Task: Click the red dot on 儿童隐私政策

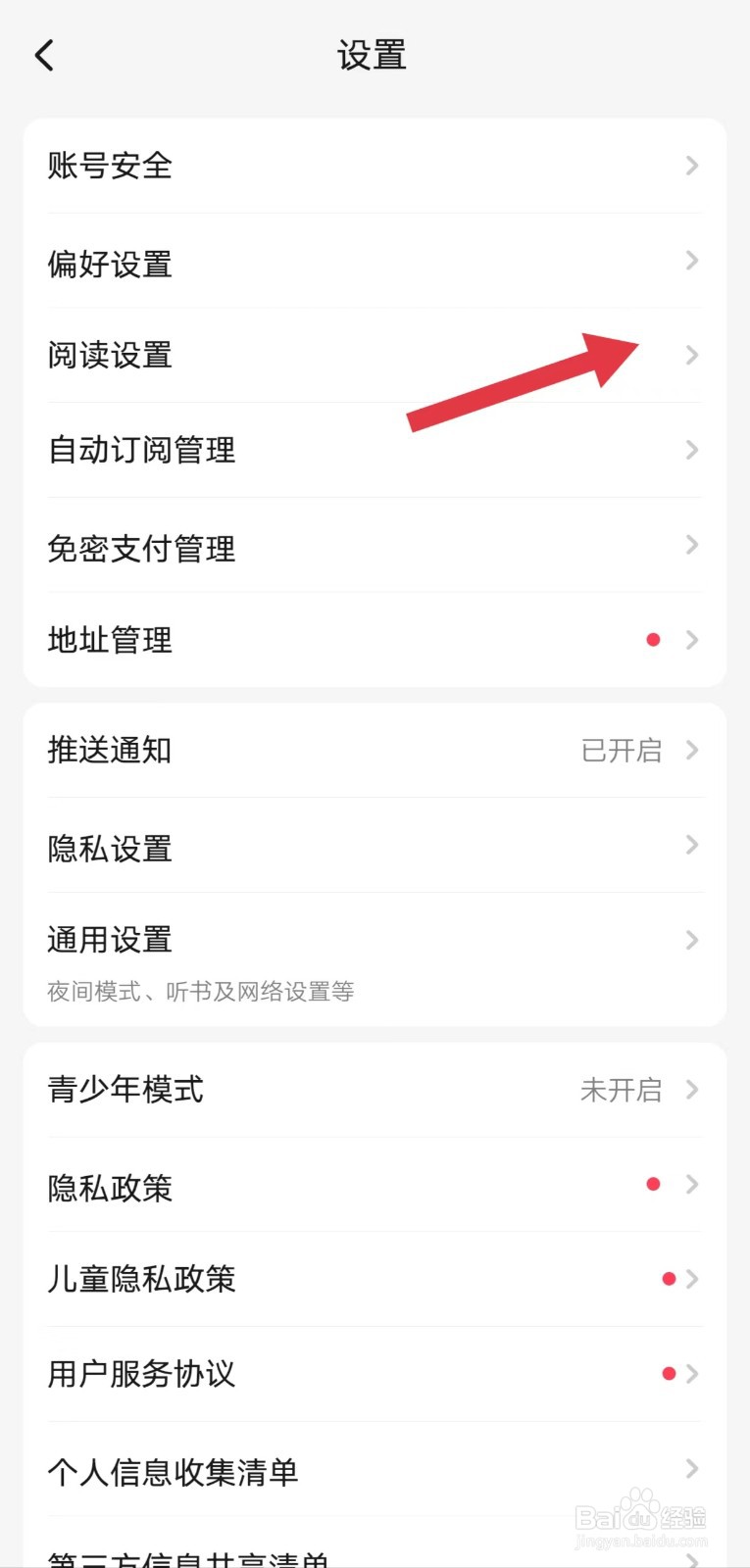Action: (669, 1278)
